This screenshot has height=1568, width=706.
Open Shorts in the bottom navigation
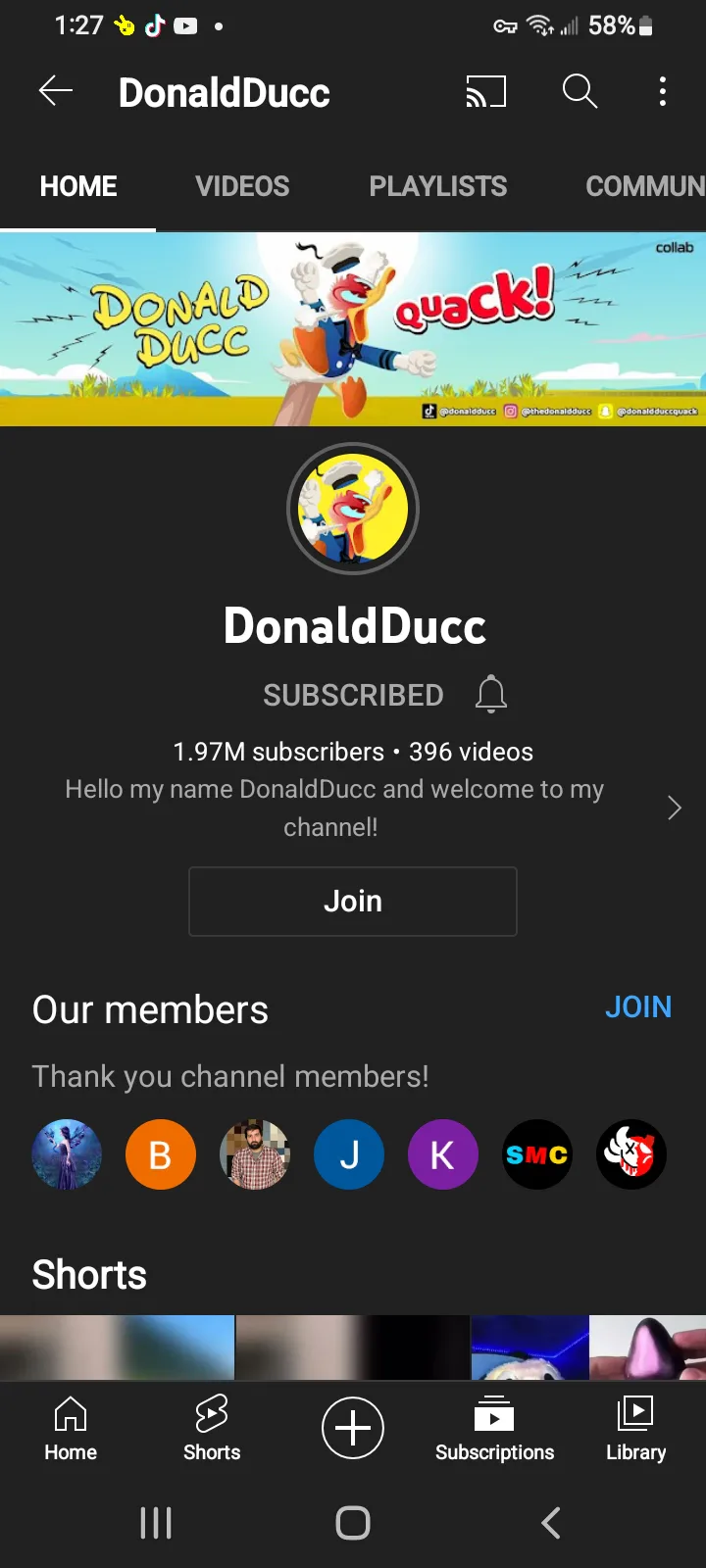pos(212,1428)
